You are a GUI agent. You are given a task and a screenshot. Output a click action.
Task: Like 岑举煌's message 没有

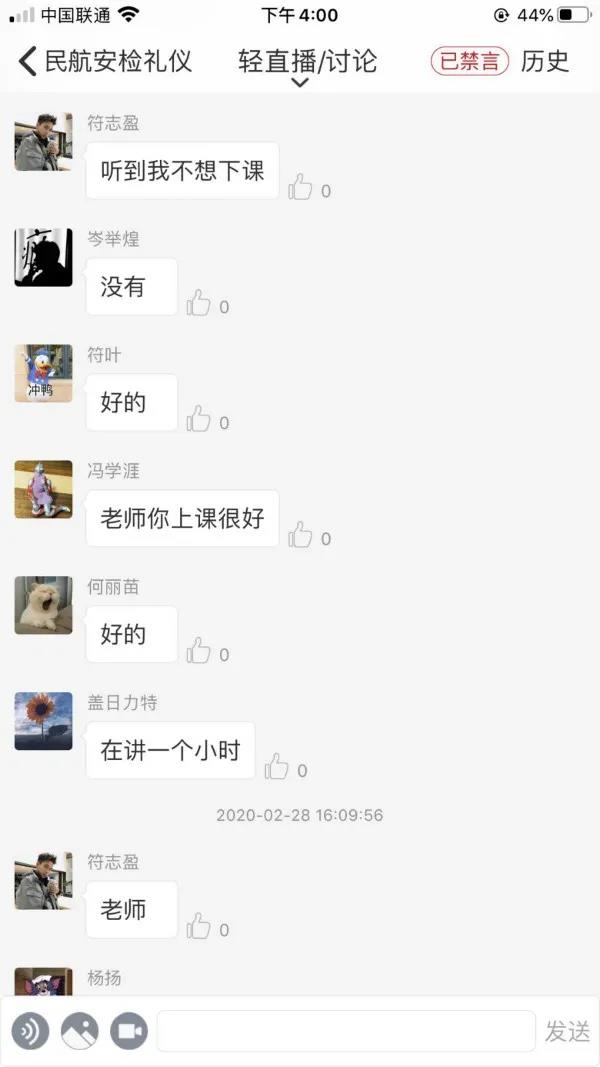(199, 303)
